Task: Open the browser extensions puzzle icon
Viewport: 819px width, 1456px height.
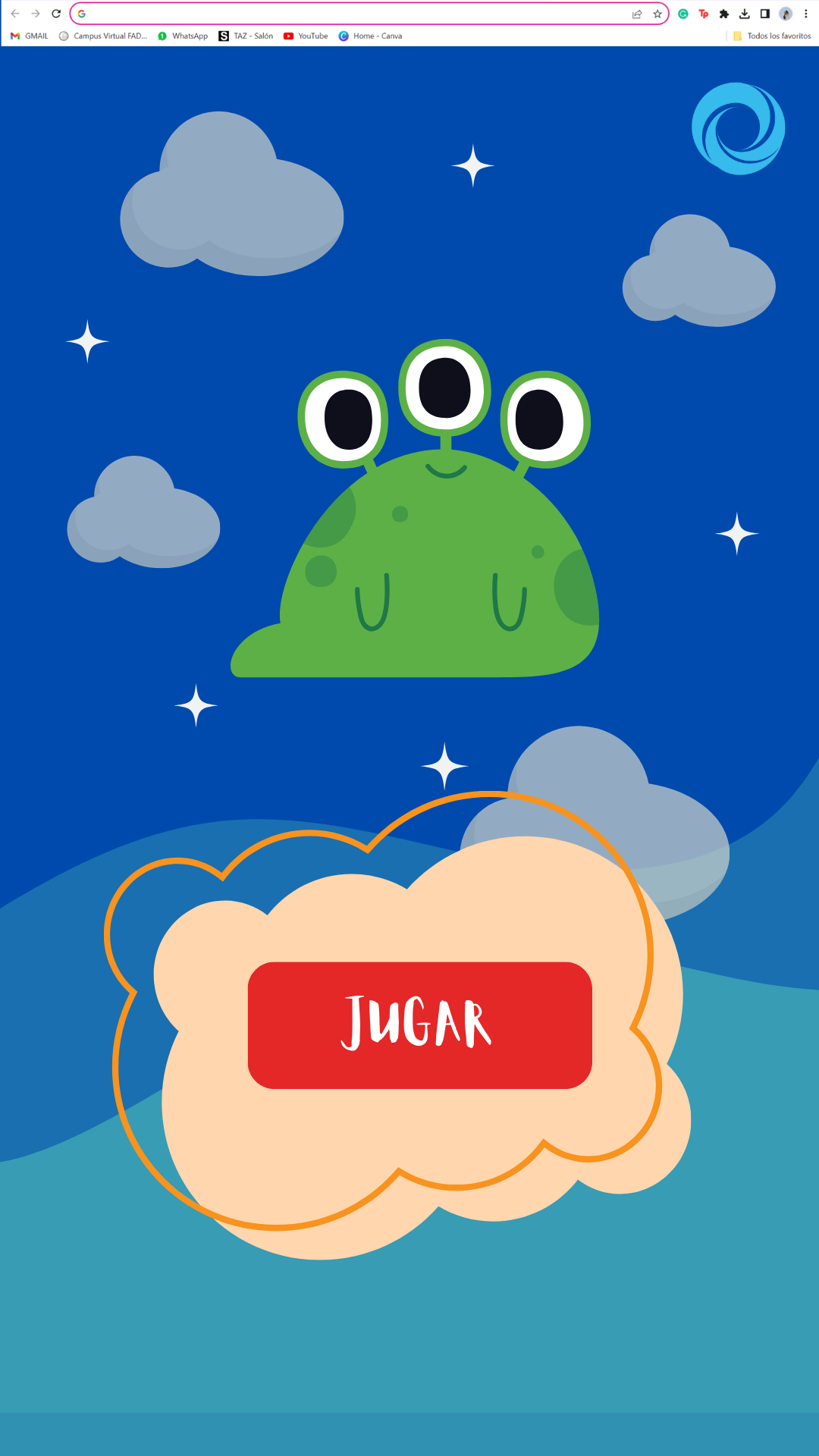Action: (724, 14)
